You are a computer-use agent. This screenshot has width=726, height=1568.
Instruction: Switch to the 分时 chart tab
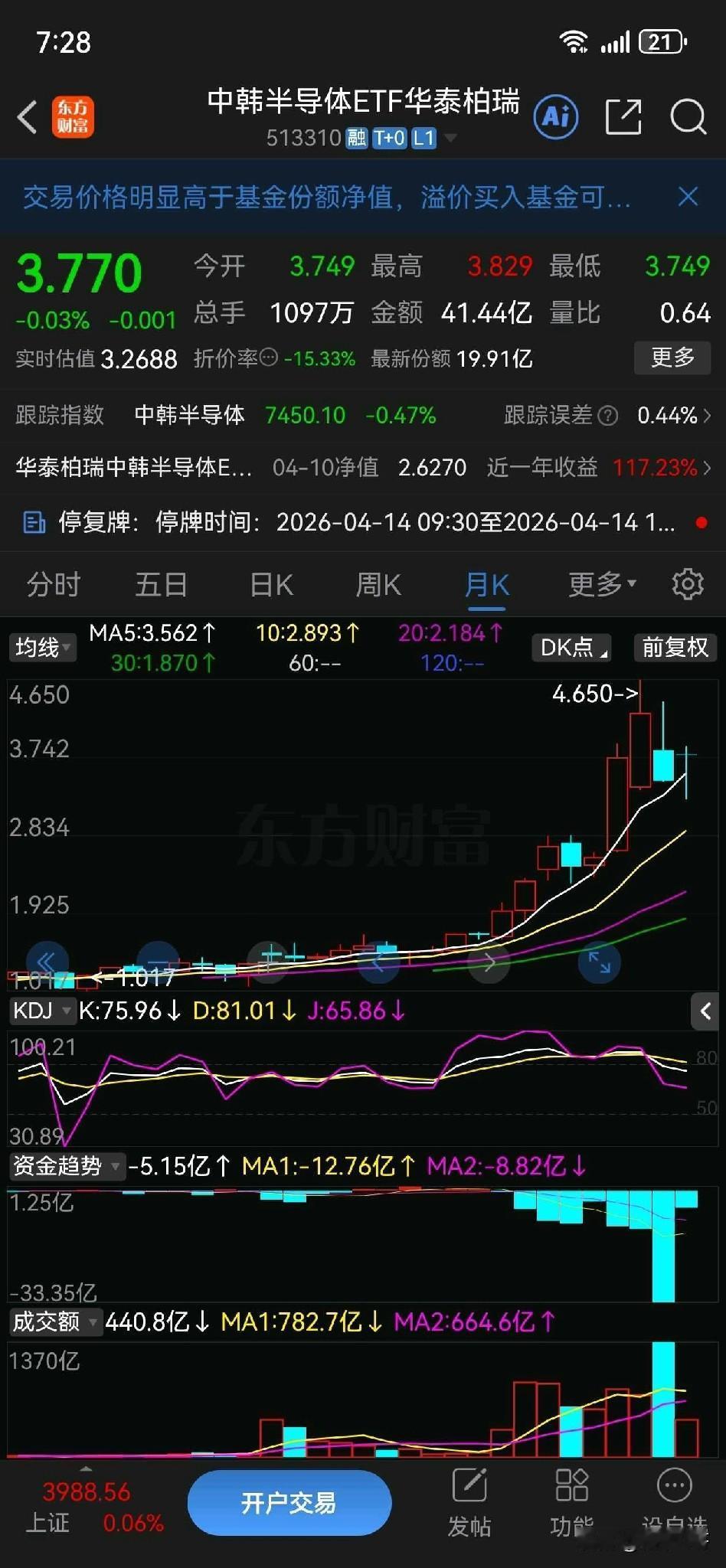coord(52,583)
